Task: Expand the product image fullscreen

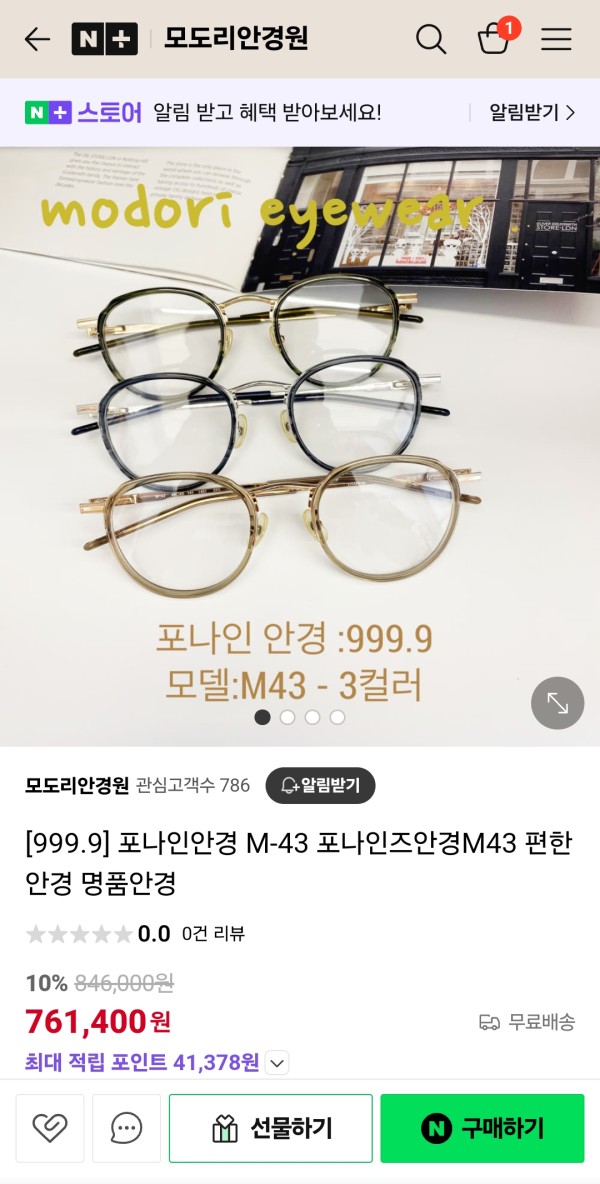Action: click(557, 703)
